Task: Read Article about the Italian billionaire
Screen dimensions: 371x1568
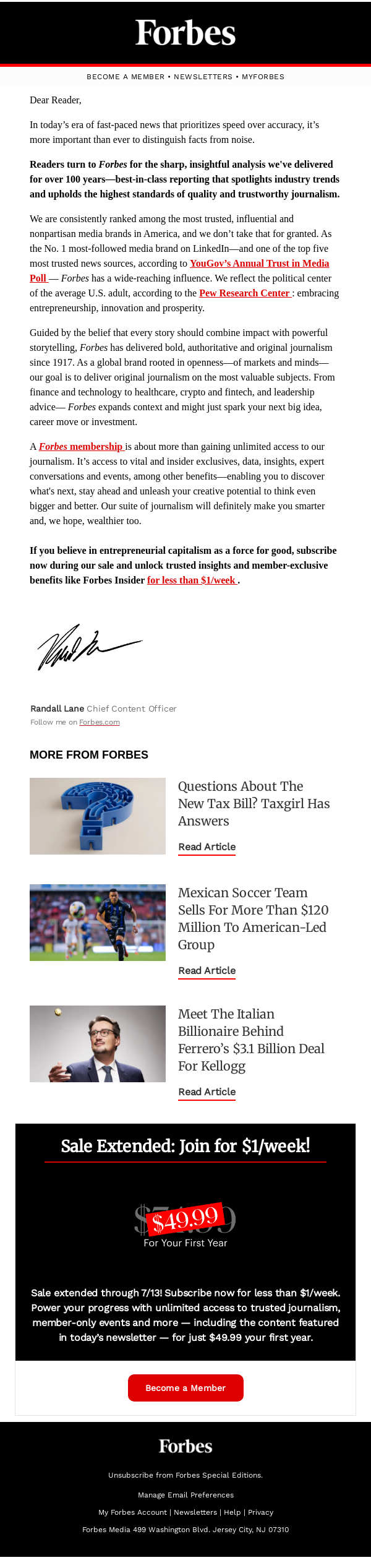Action: point(207,1092)
